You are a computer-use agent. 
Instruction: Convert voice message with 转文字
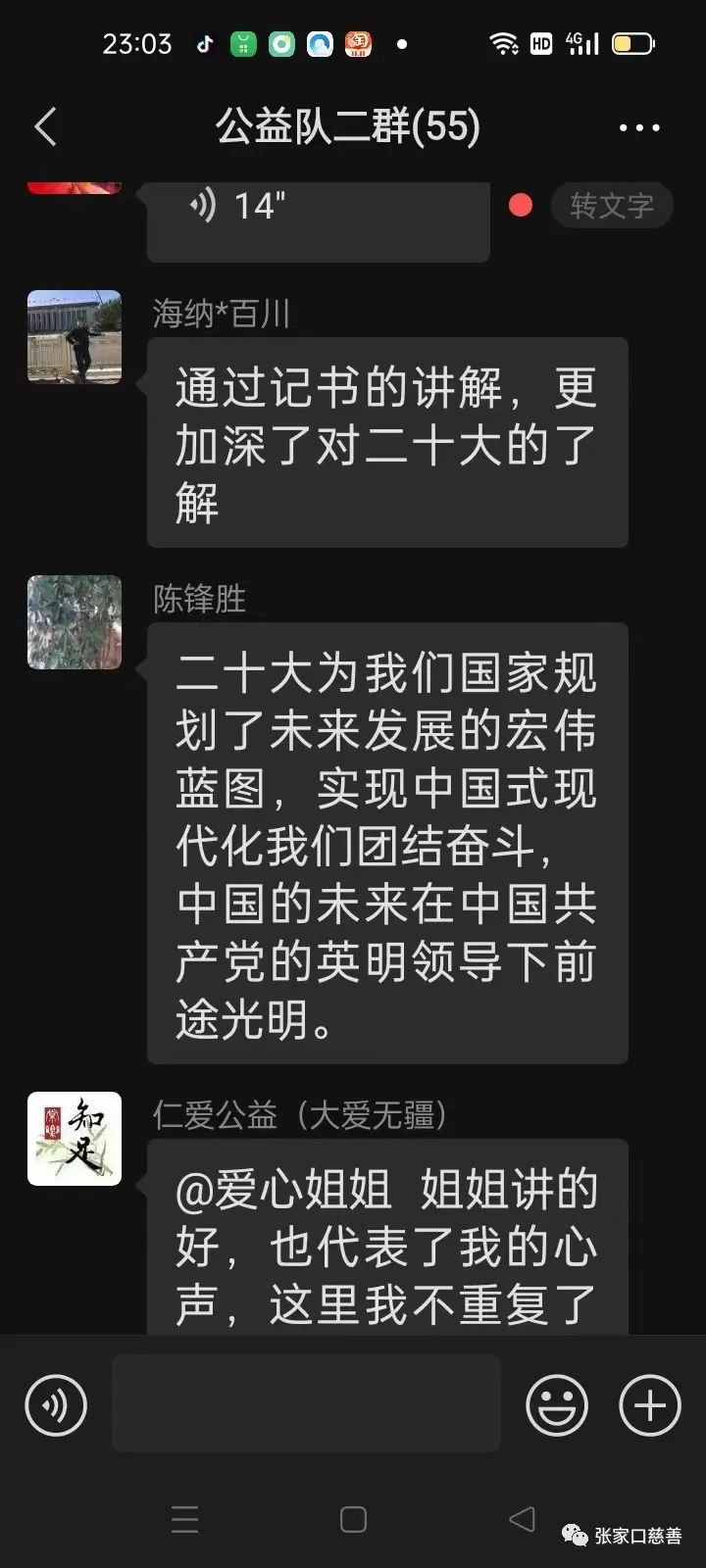(x=612, y=206)
